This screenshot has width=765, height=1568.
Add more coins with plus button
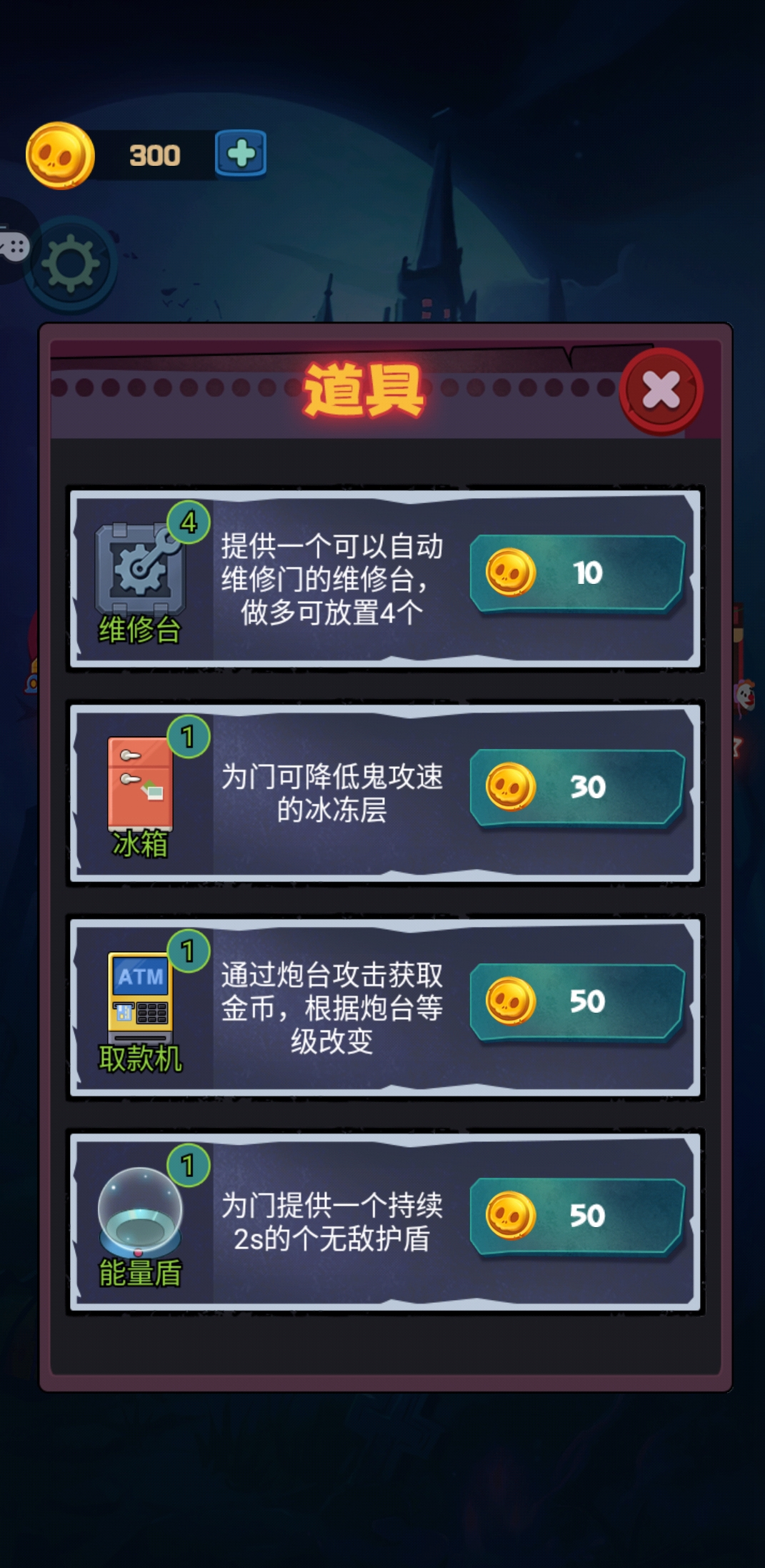pos(241,154)
